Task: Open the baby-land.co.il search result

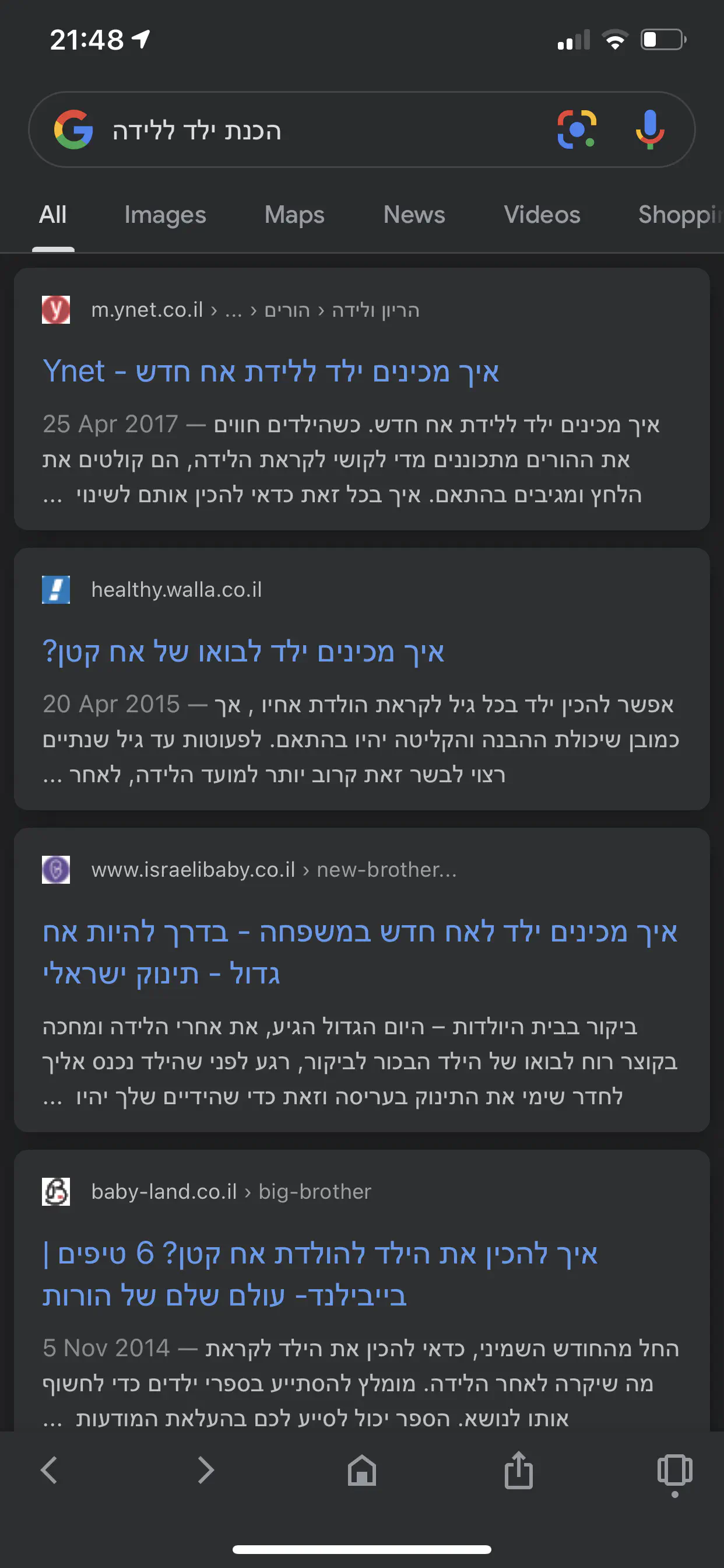Action: coord(320,1274)
